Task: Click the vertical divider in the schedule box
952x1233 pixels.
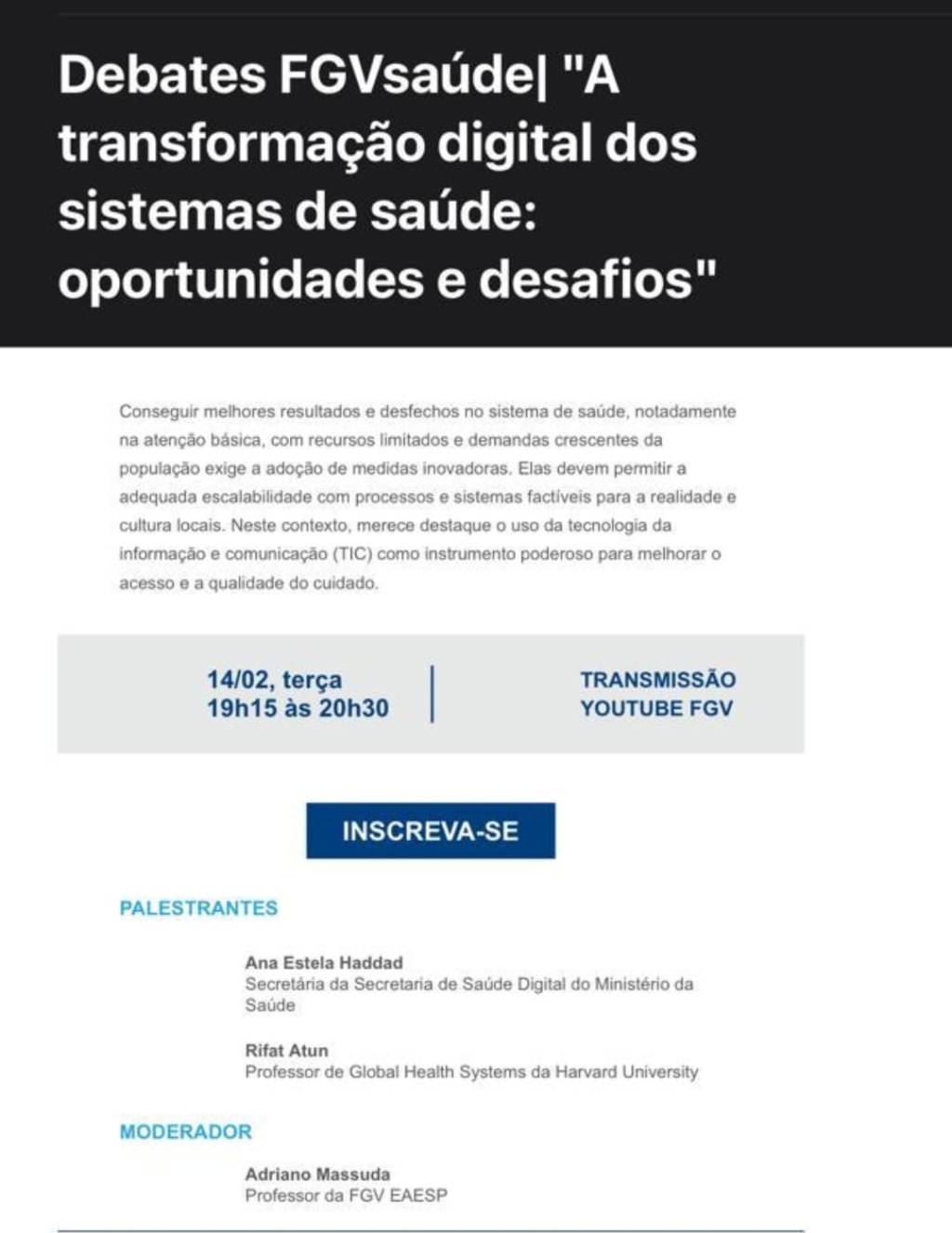Action: (x=433, y=694)
